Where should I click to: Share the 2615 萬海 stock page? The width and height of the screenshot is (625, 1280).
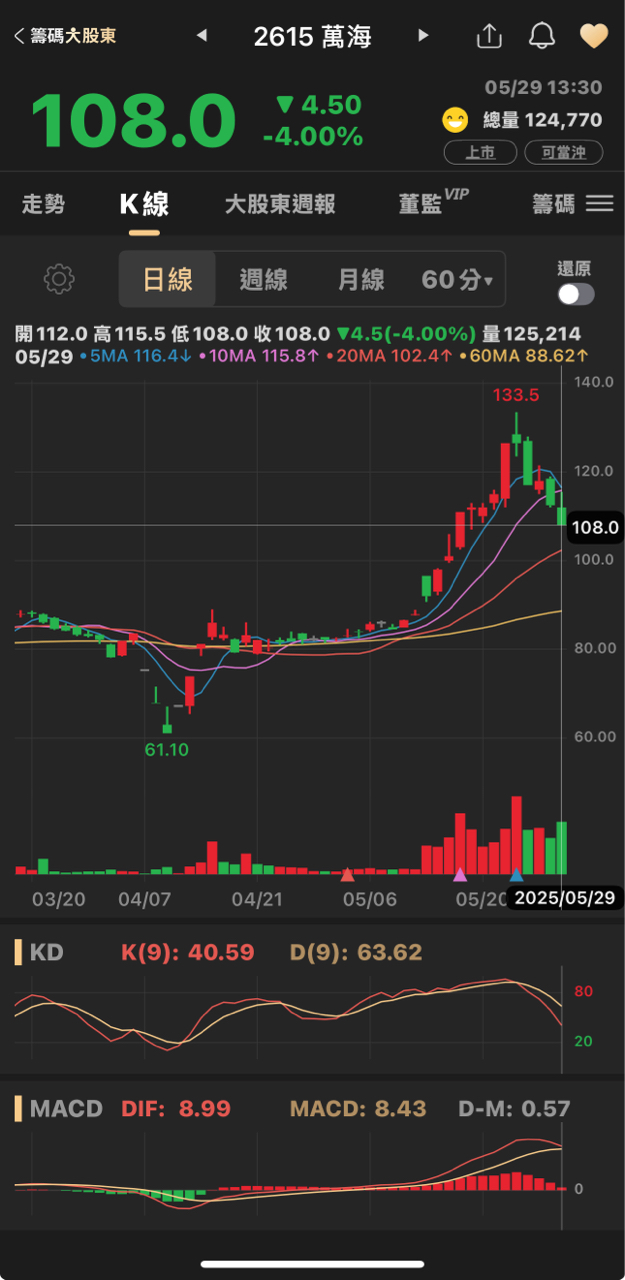(x=489, y=36)
